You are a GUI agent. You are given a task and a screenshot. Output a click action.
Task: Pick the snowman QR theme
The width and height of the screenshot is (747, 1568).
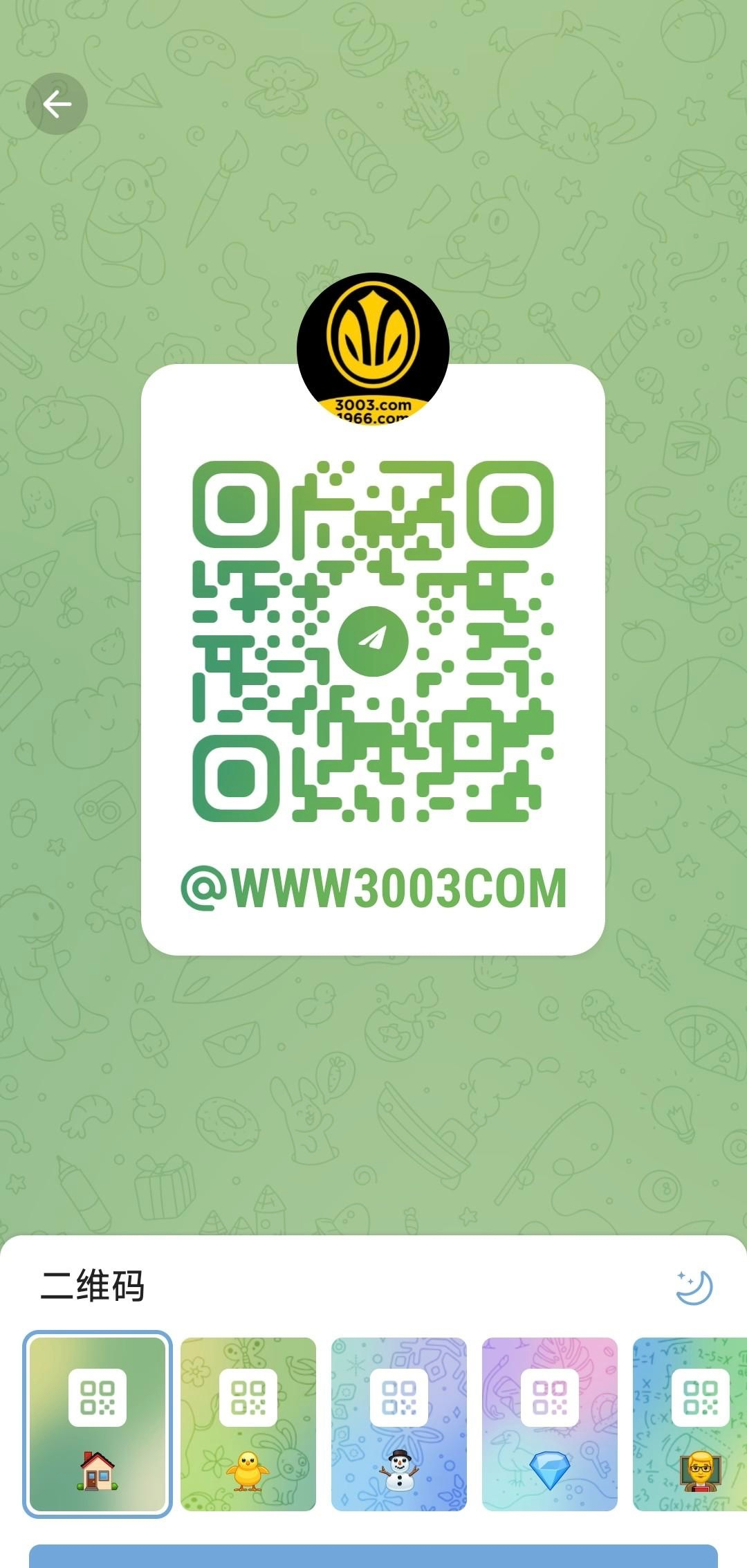point(399,1424)
